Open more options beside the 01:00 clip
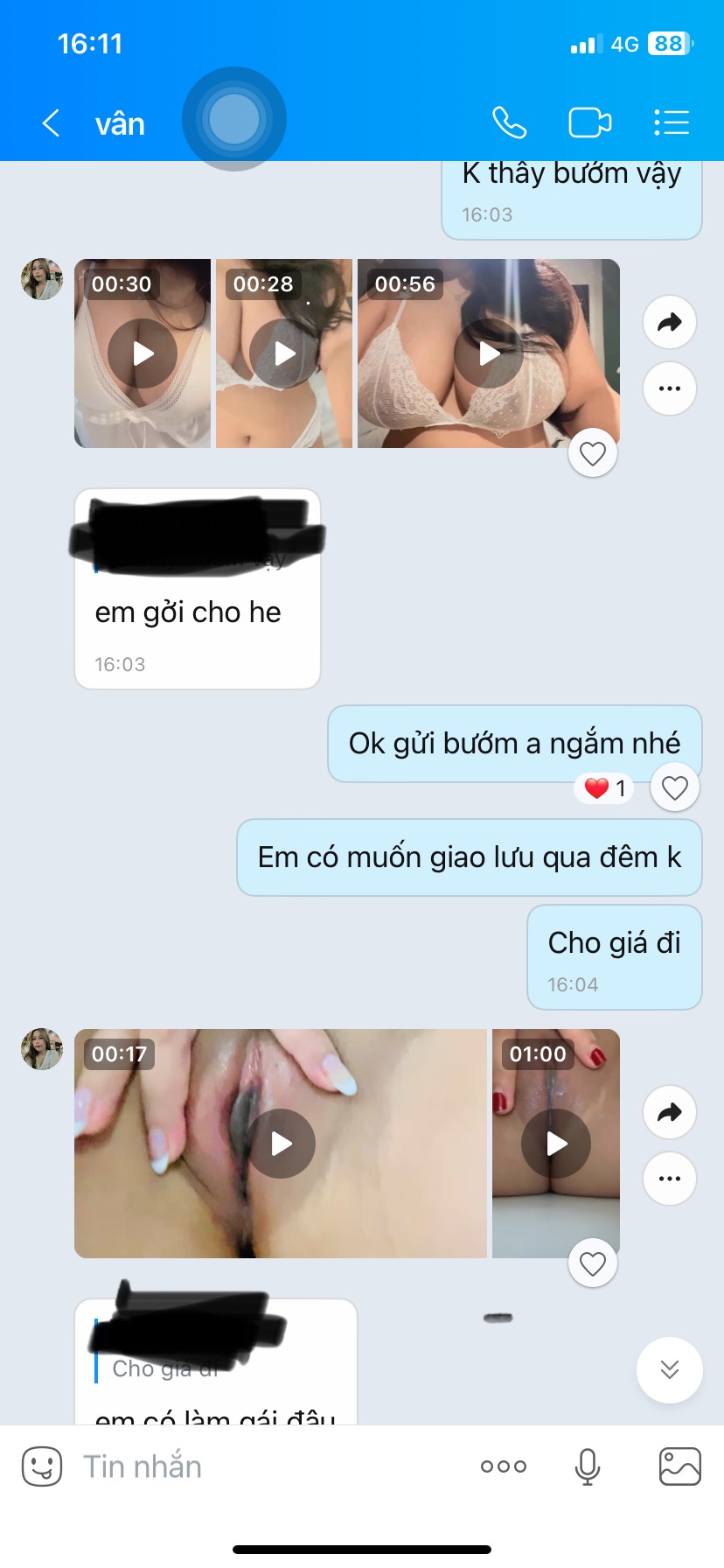This screenshot has width=724, height=1568. [x=670, y=1179]
